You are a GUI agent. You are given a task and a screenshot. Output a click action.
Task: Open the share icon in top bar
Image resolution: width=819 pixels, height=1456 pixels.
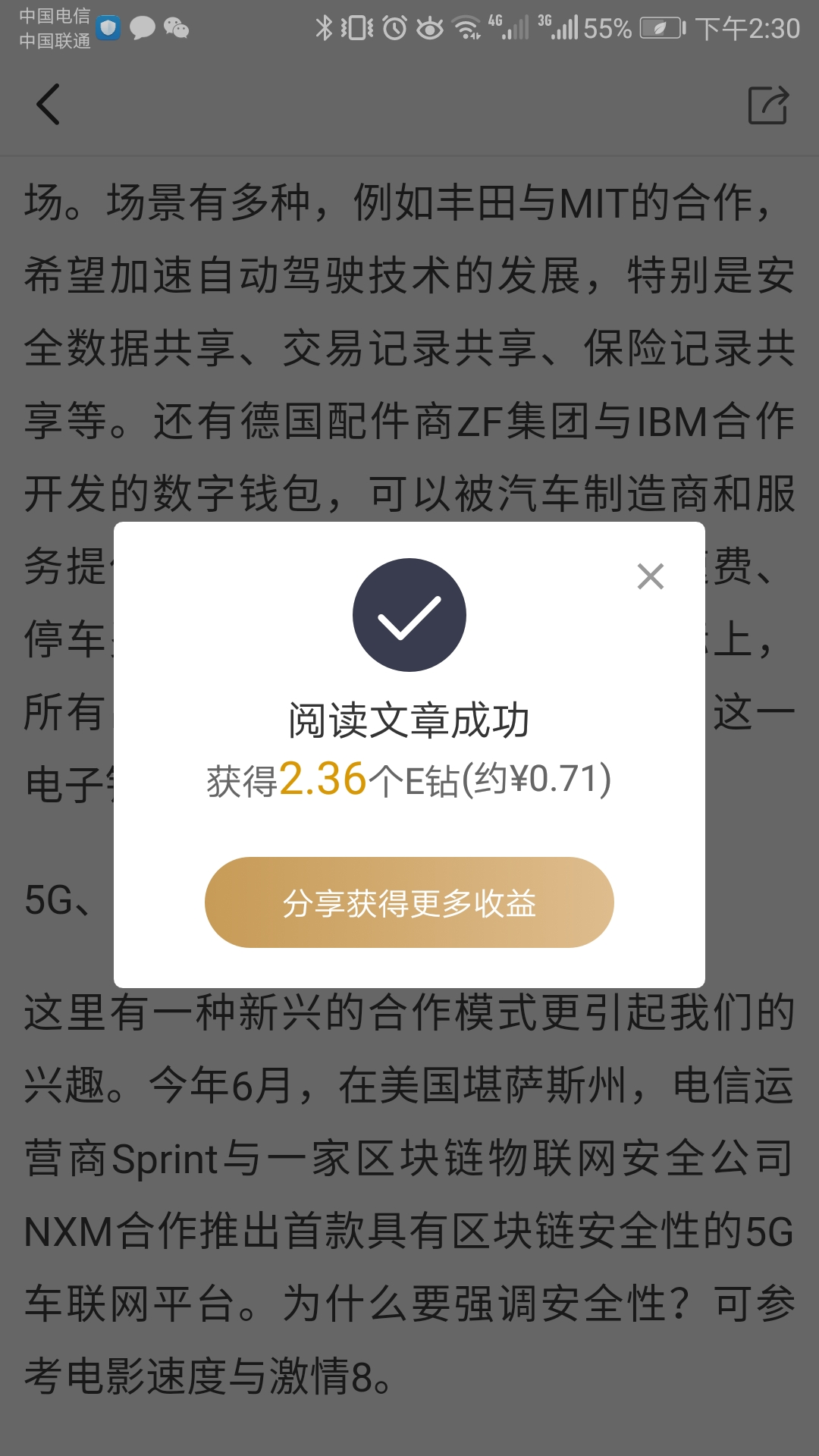click(x=768, y=105)
